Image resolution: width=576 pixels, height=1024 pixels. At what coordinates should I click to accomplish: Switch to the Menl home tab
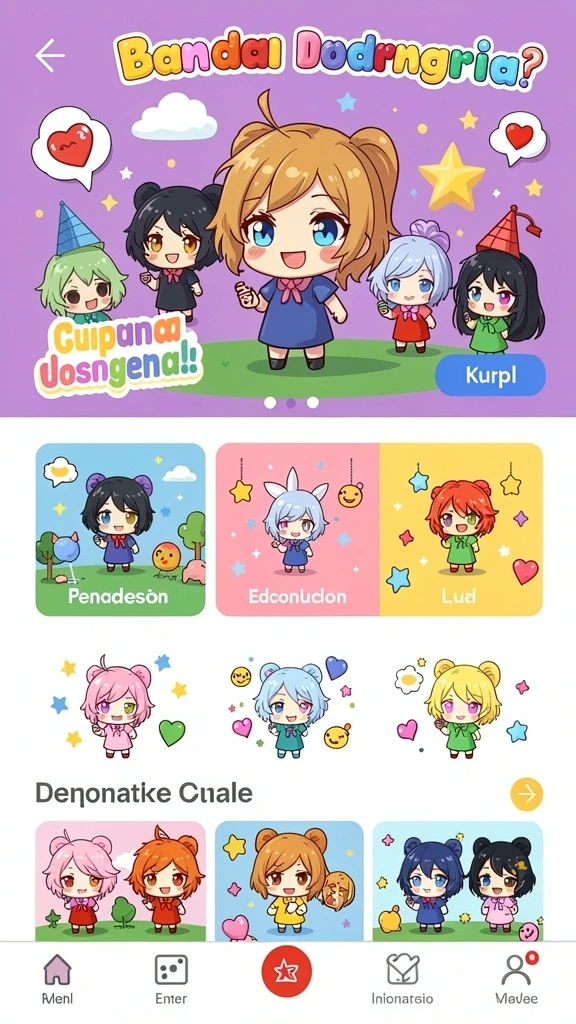(57, 978)
